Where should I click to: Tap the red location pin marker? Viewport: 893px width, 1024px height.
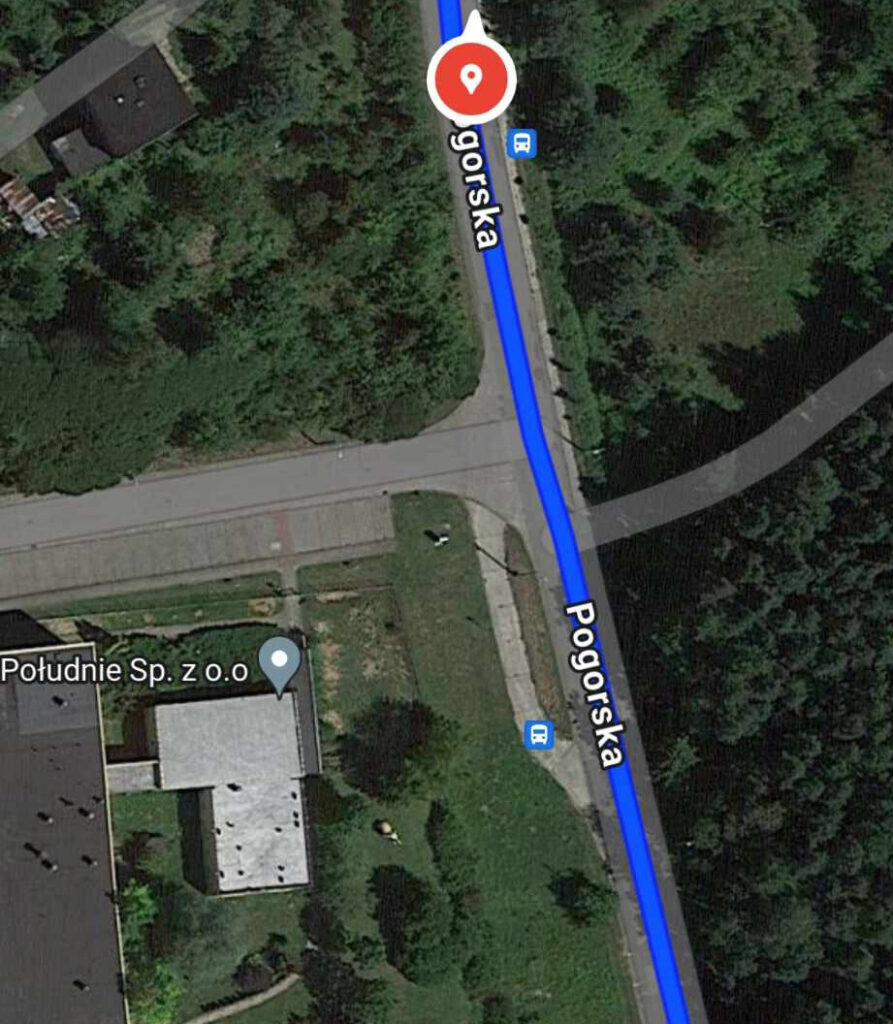click(x=471, y=77)
